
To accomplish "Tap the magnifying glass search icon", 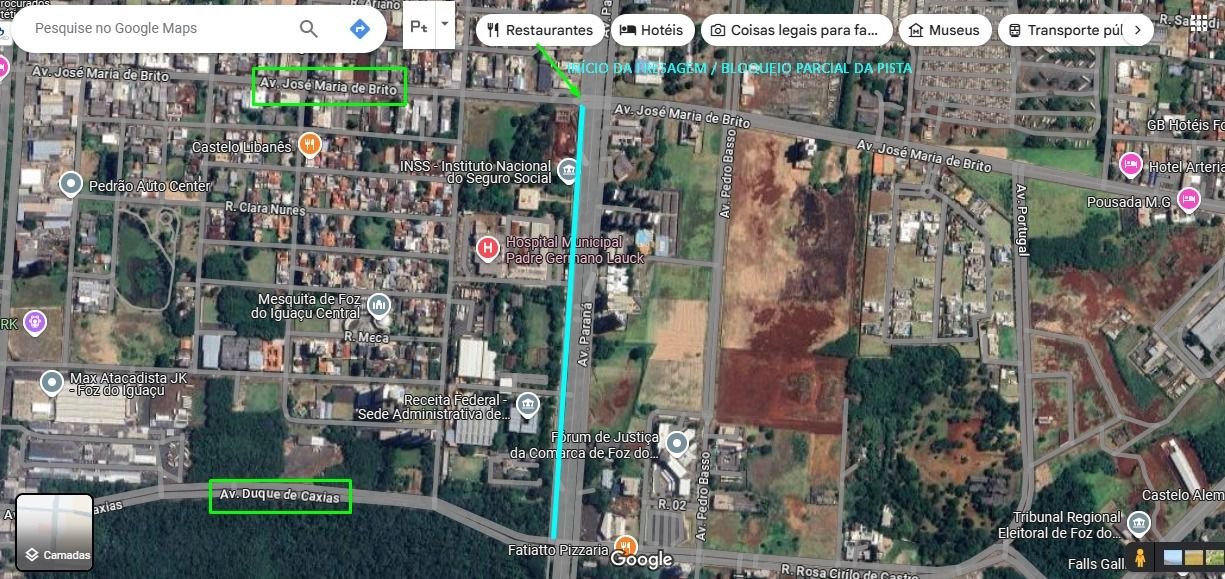I will click(309, 29).
